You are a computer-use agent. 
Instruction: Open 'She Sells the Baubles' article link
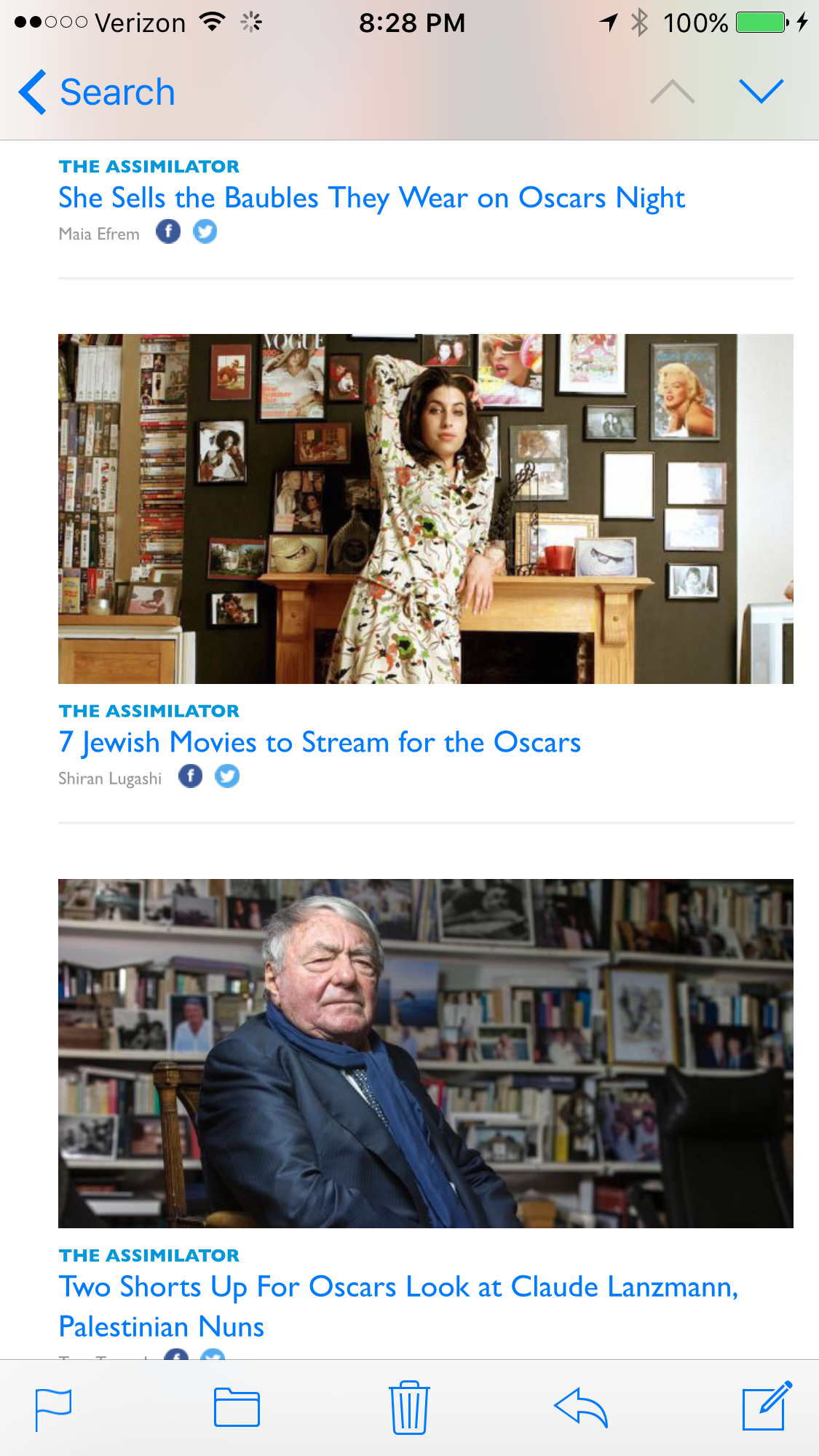click(371, 198)
